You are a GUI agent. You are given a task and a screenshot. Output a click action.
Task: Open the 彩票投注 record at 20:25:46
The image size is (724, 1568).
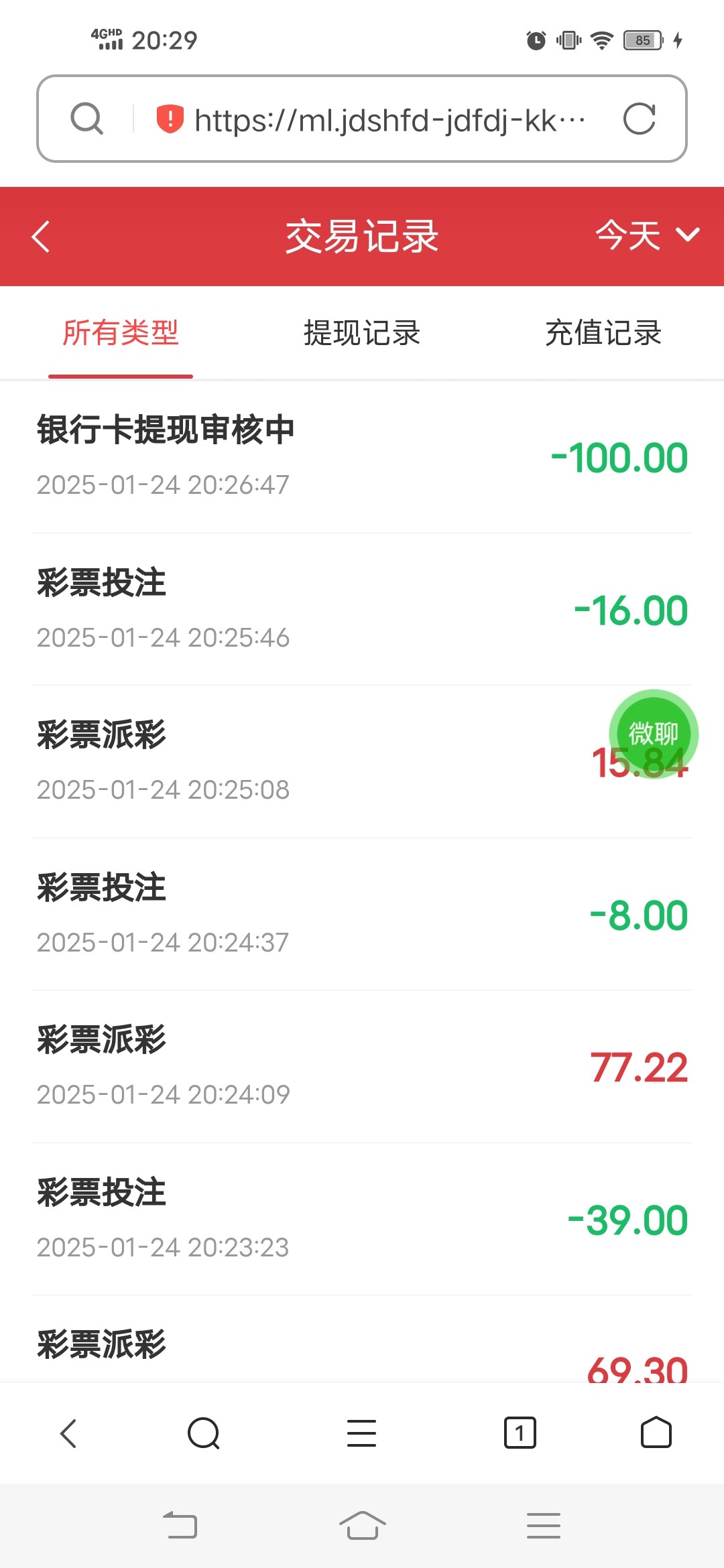pos(362,609)
